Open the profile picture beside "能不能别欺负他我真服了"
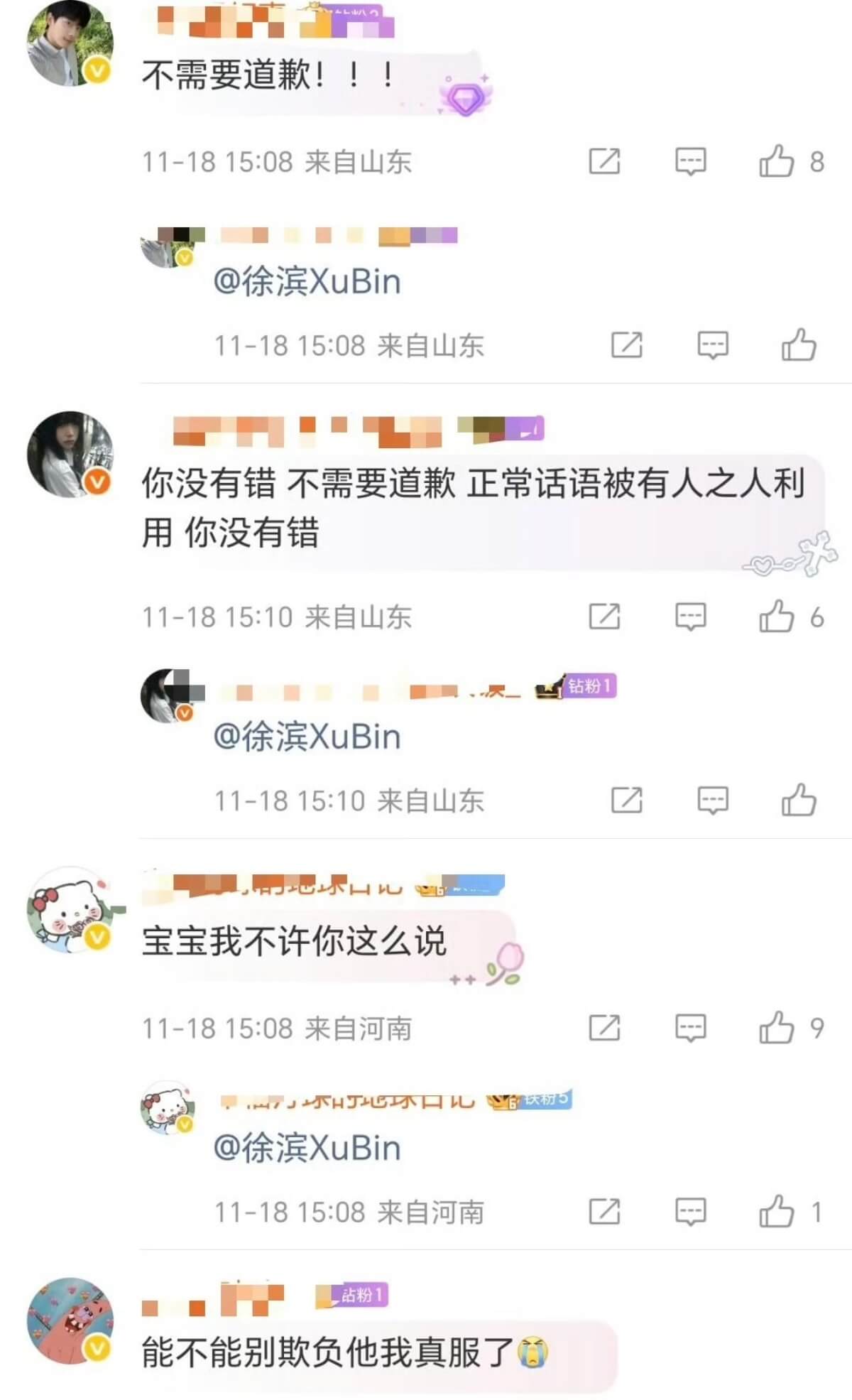Screen dimensions: 852x1400 tap(70, 1321)
